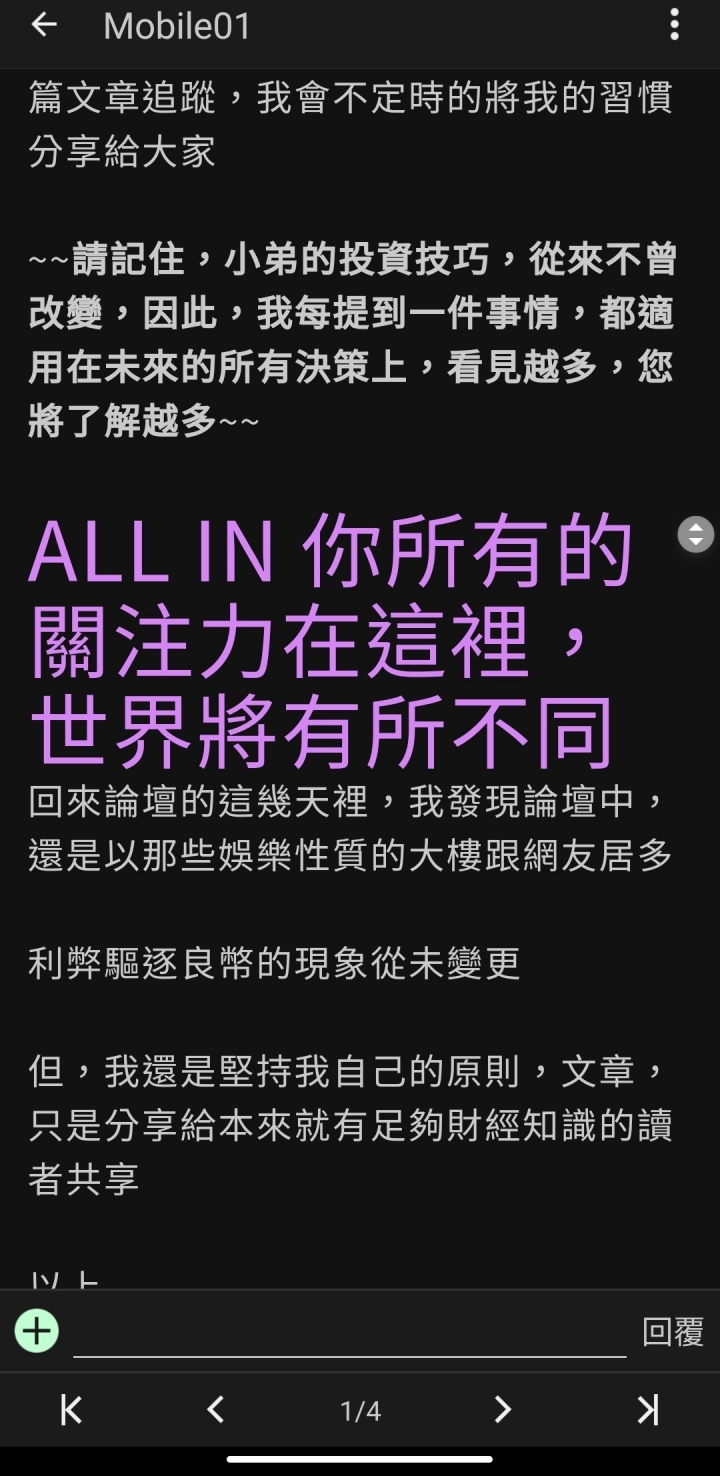Jump to the last page

coord(648,1410)
